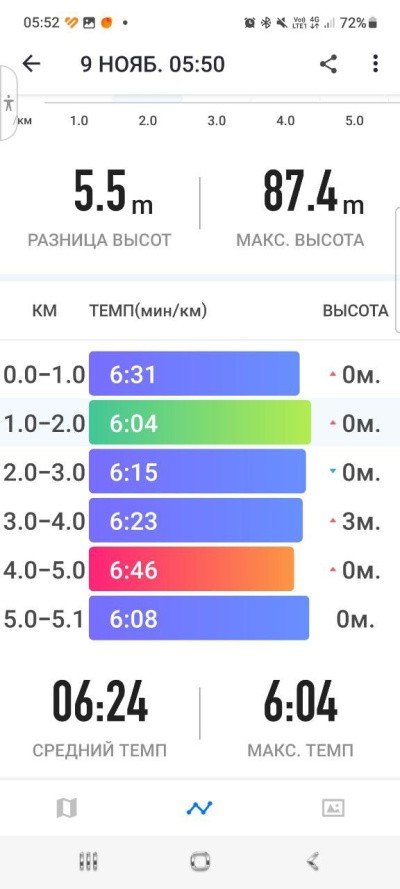Open the three-dot overflow menu

(375, 64)
